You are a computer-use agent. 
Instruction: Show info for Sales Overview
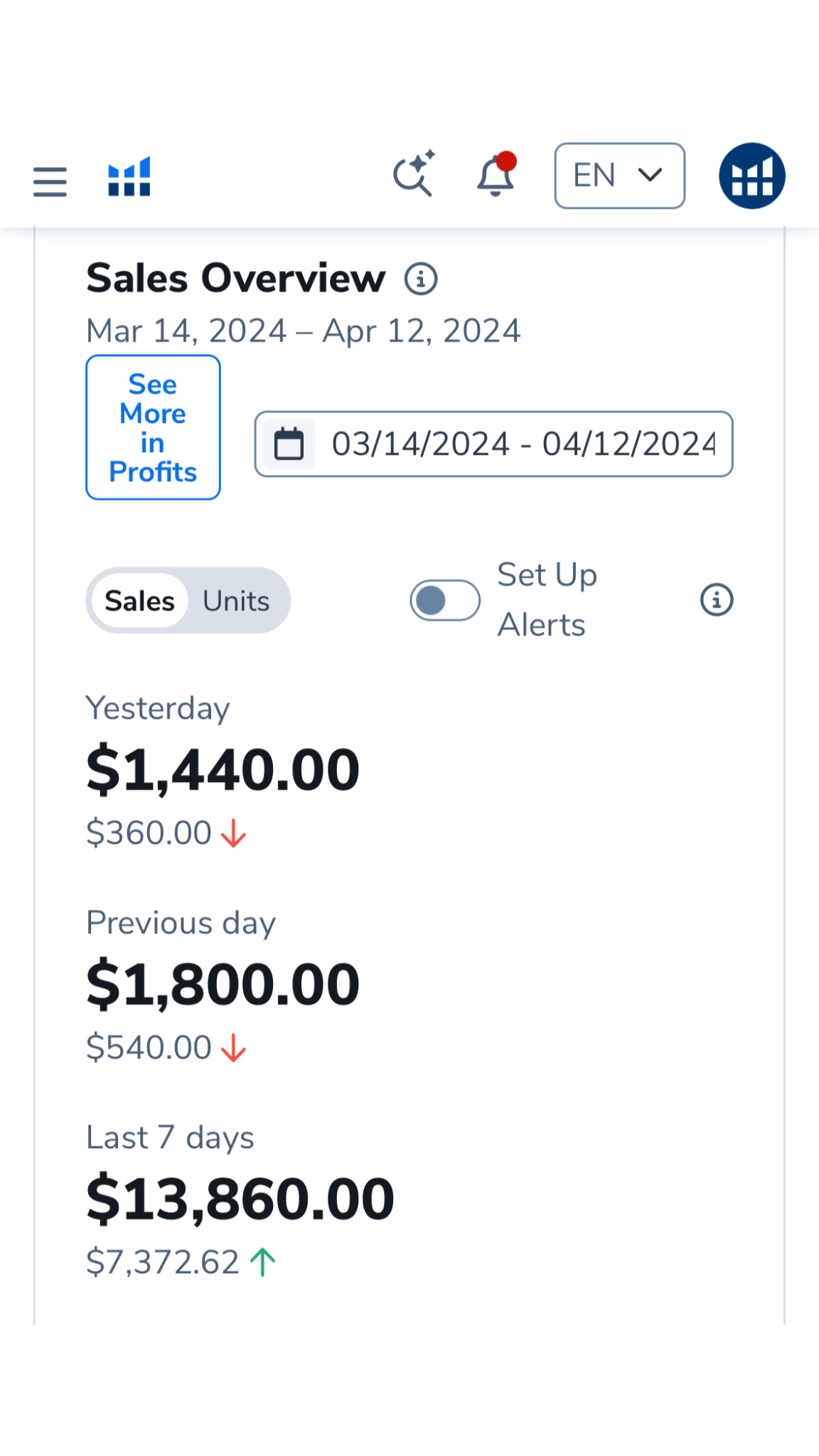click(x=421, y=279)
